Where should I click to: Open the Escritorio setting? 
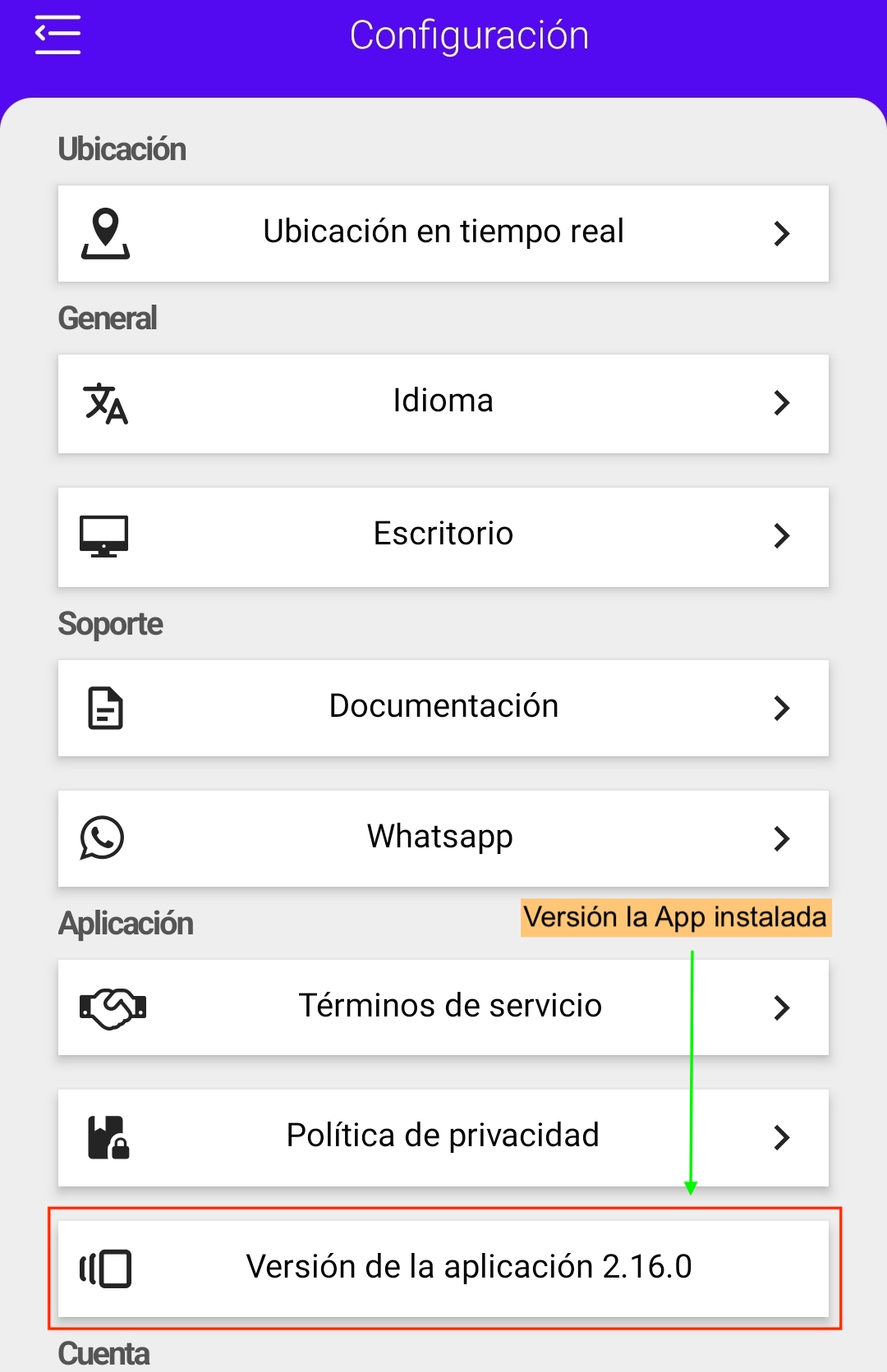tap(443, 536)
